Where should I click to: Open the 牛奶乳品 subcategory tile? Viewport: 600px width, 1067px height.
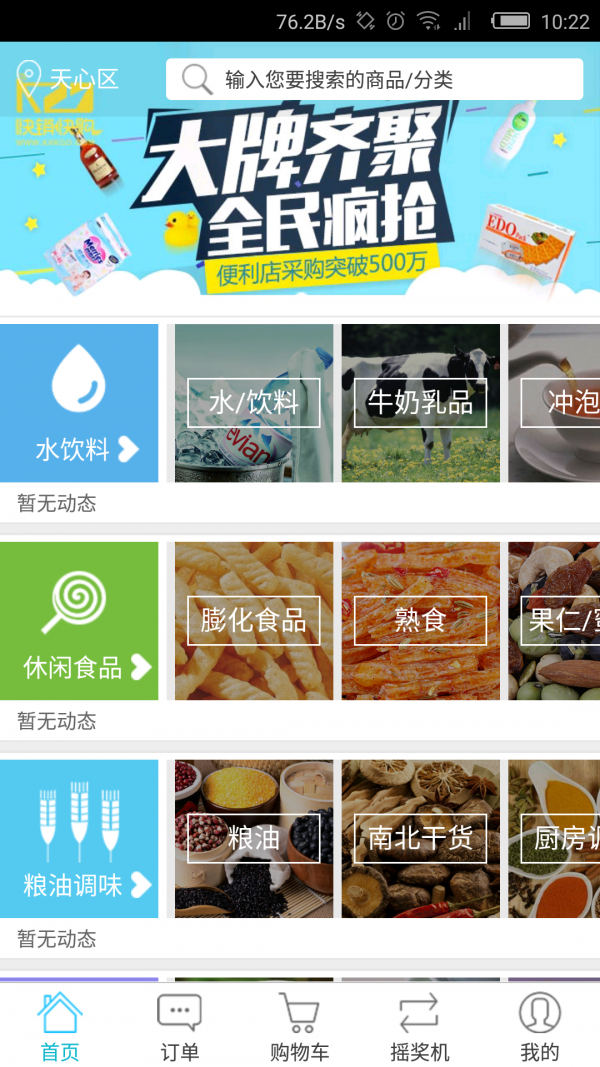pyautogui.click(x=420, y=403)
